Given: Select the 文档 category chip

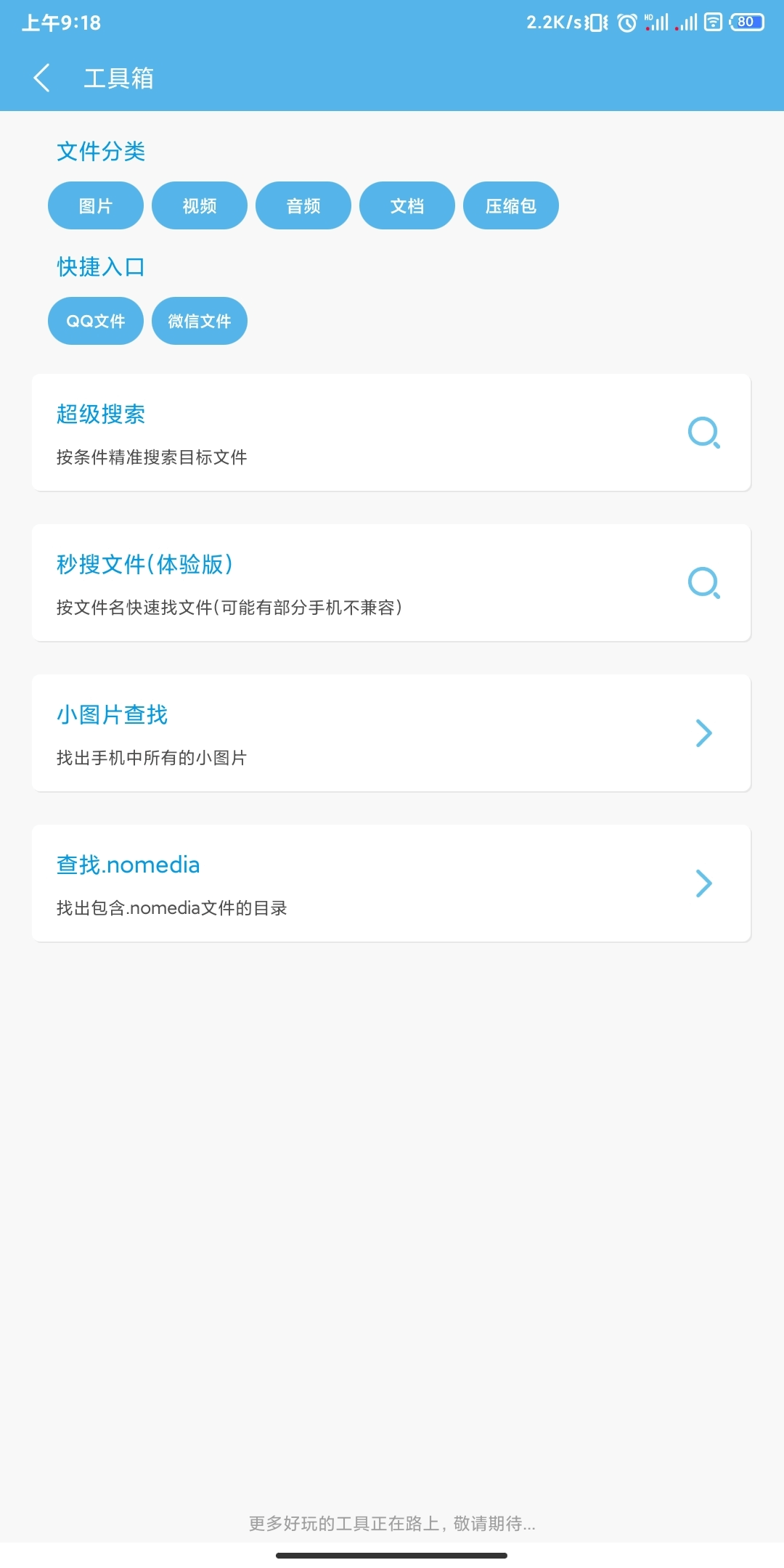Looking at the screenshot, I should point(407,205).
